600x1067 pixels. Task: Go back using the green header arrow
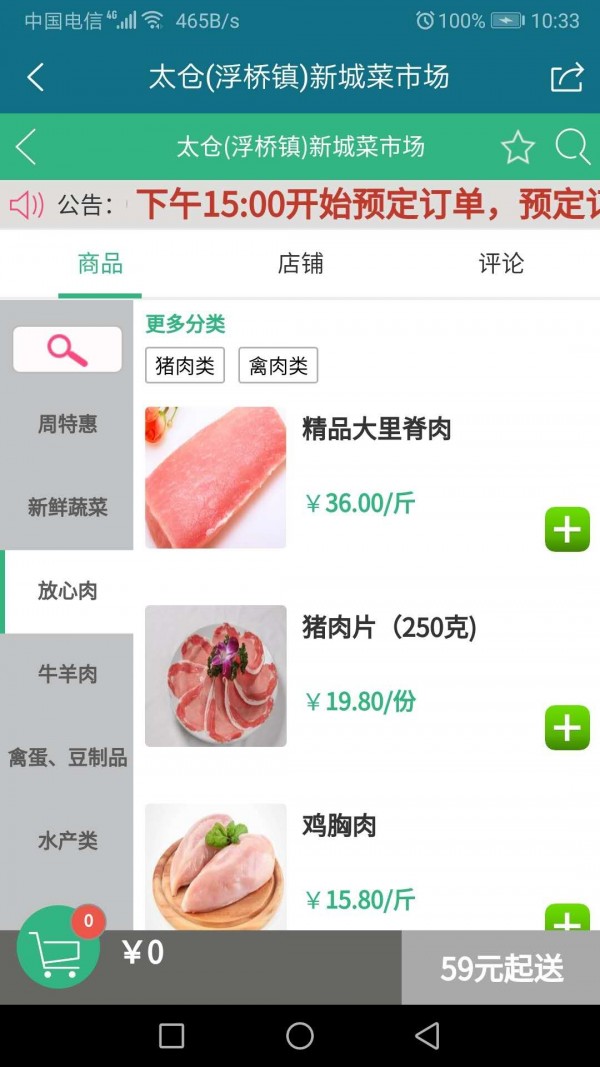pyautogui.click(x=26, y=147)
